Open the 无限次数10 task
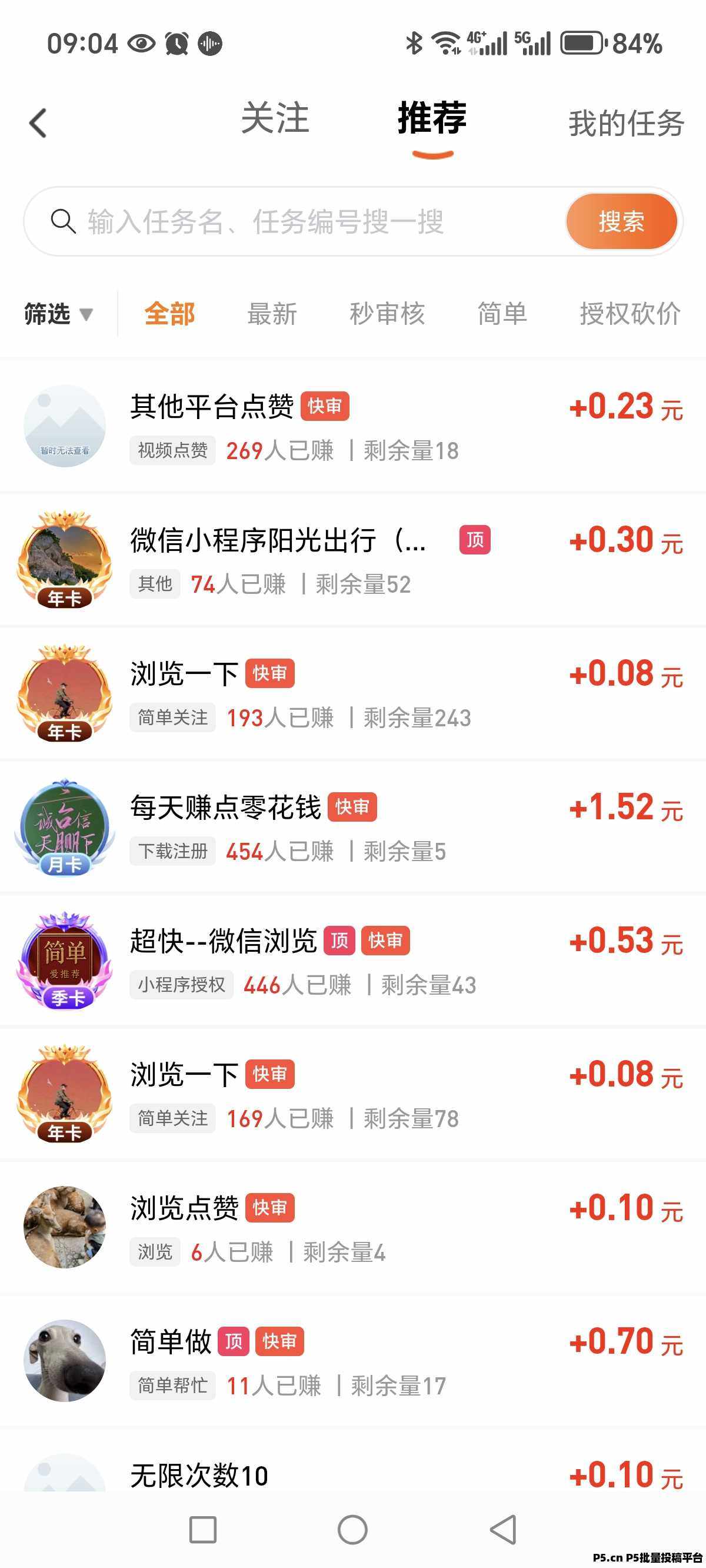706x1568 pixels. click(x=353, y=1474)
